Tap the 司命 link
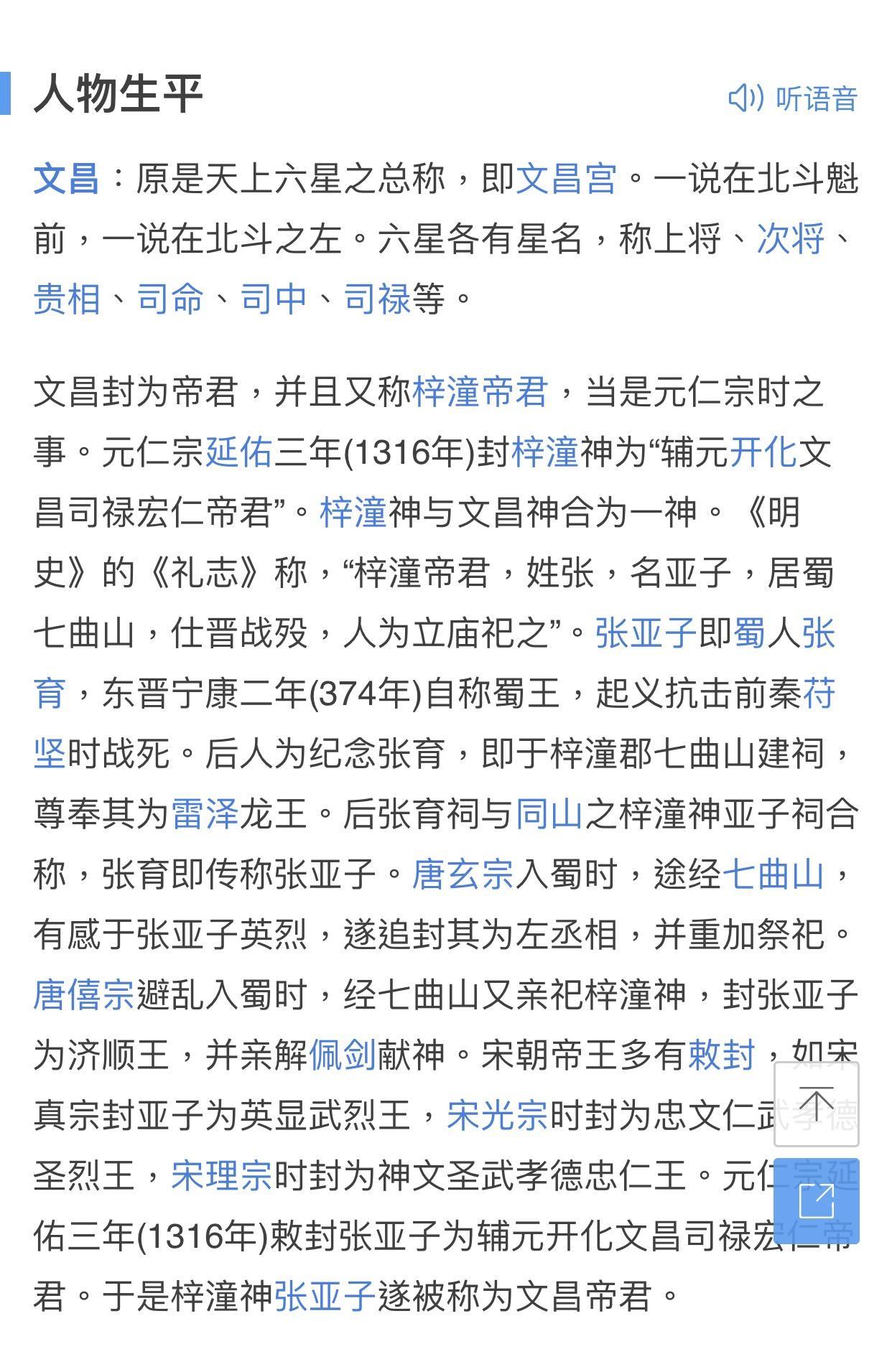Viewport: 892px width, 1372px height. pyautogui.click(x=170, y=299)
